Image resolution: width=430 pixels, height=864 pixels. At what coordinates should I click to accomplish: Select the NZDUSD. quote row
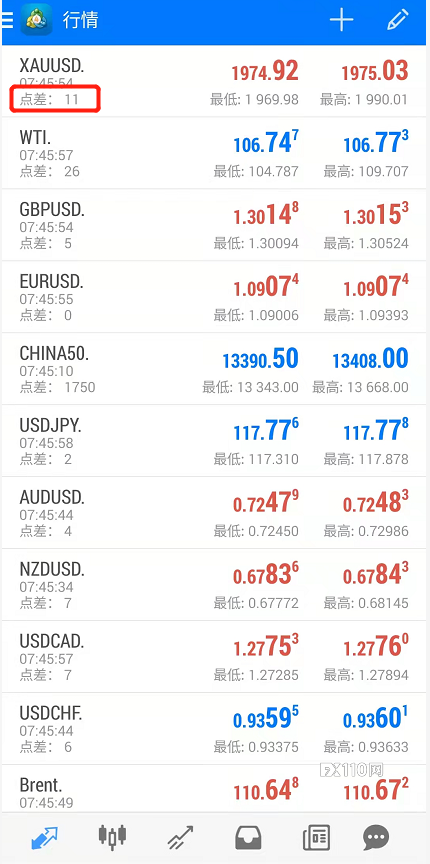pos(215,585)
